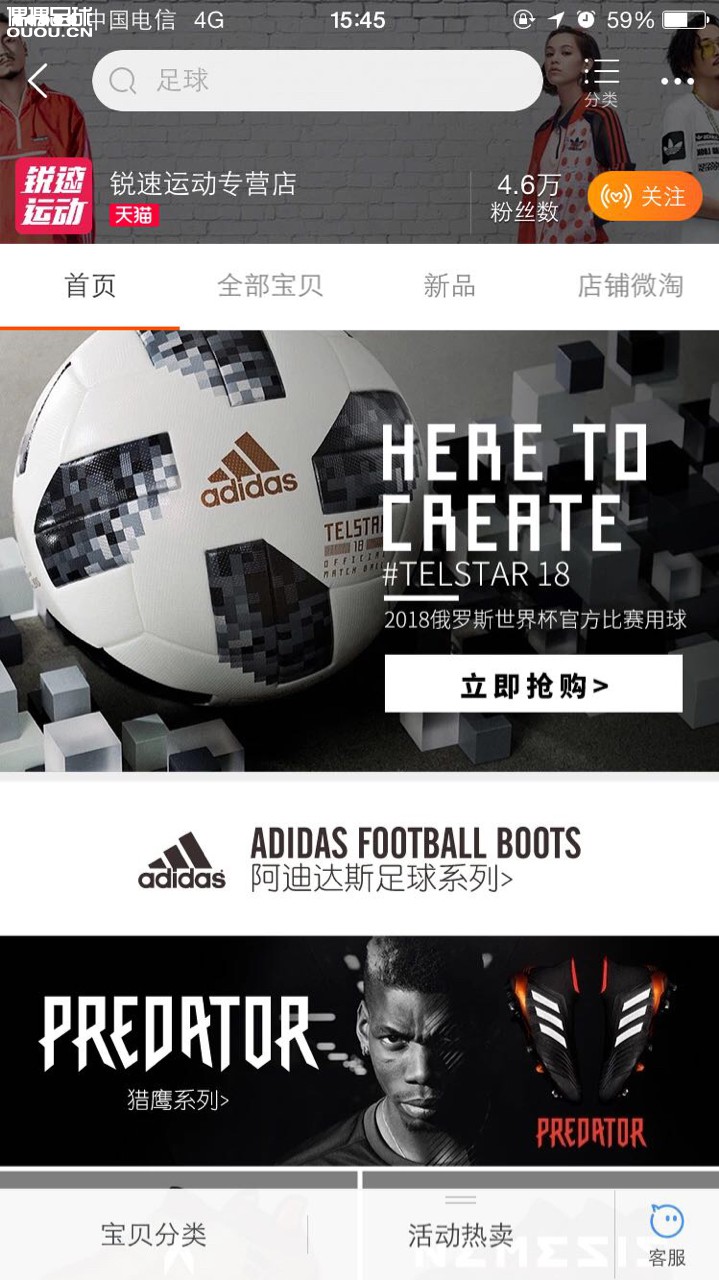
Task: Open 宝贝分类 in the bottom bar
Action: [153, 1235]
